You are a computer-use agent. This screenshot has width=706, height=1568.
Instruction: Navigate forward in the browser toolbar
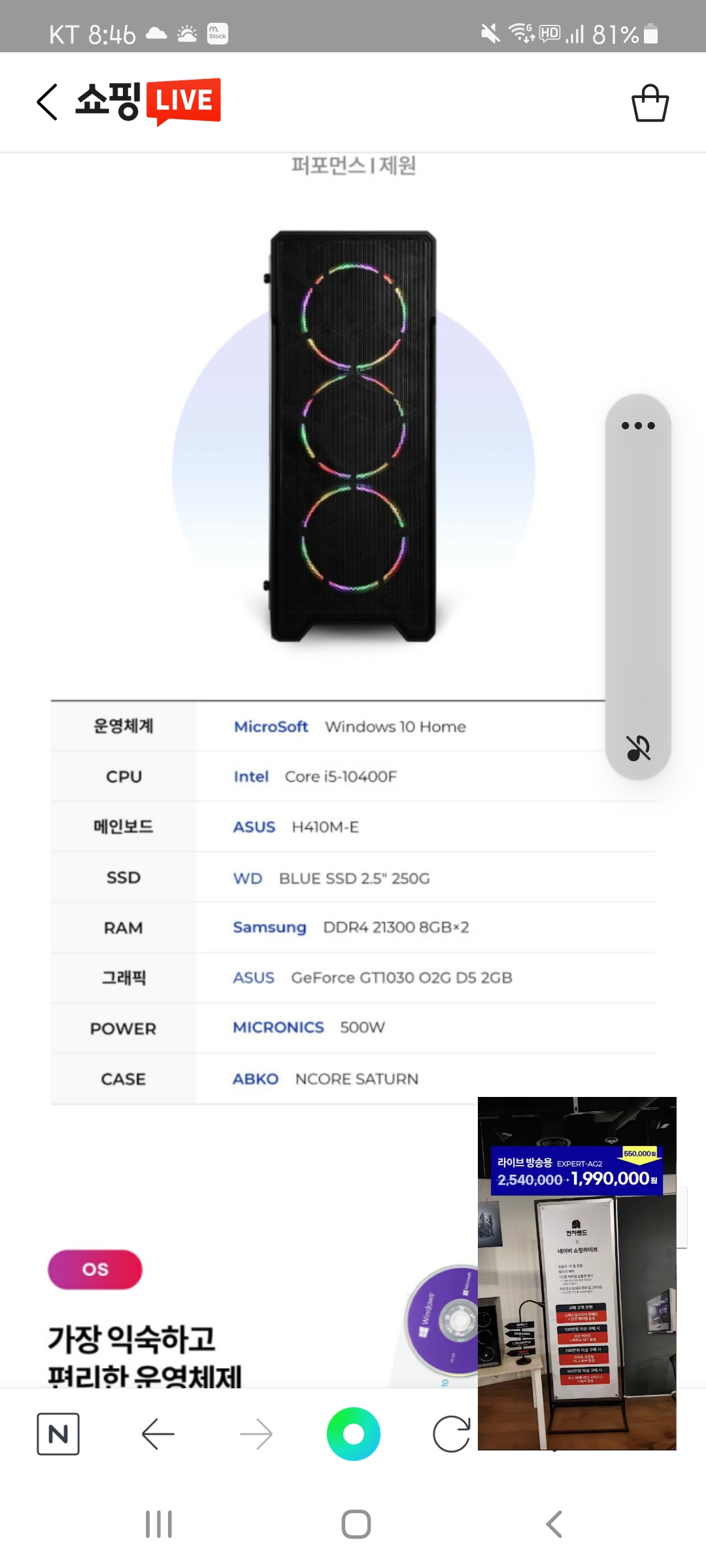[256, 1434]
